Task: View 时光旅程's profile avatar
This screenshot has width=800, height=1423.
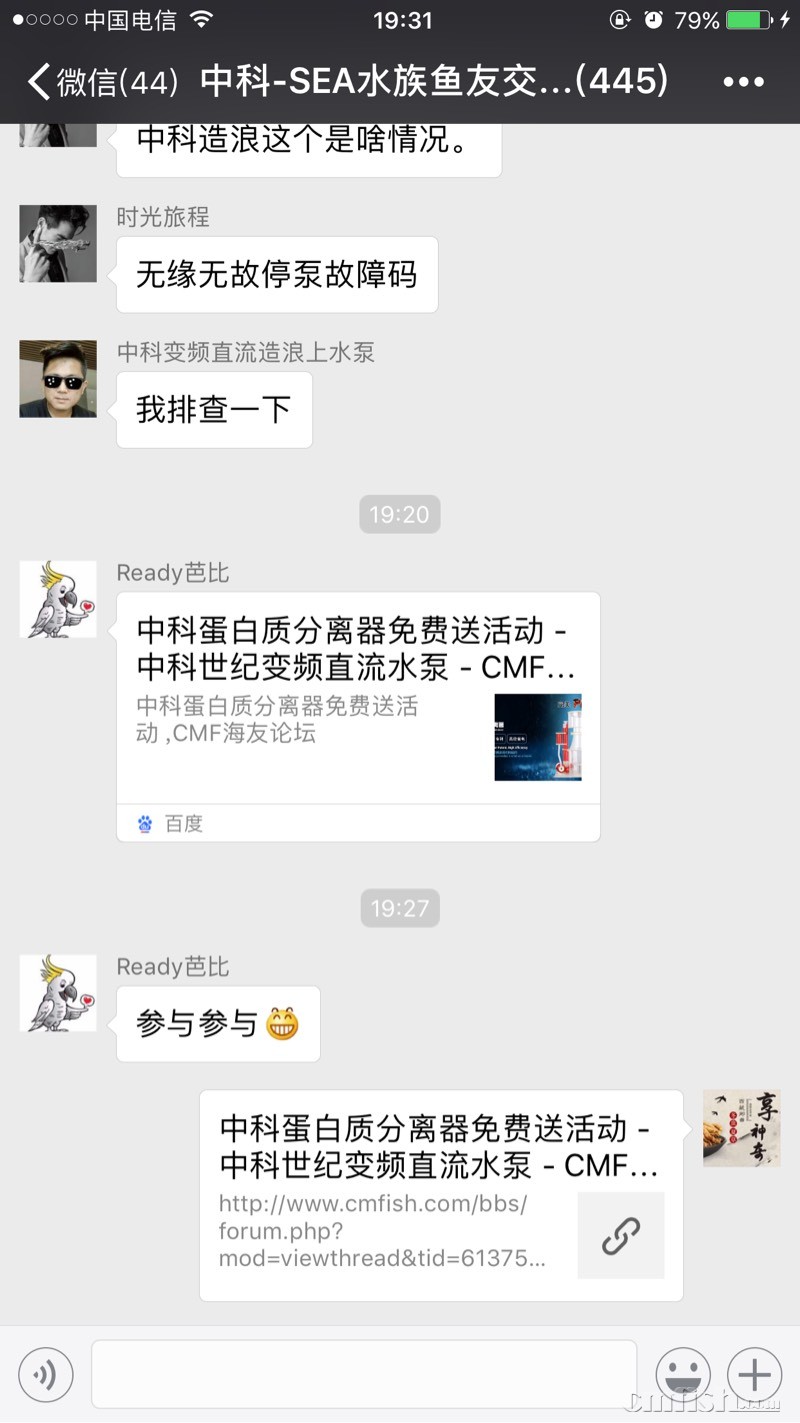Action: point(58,244)
